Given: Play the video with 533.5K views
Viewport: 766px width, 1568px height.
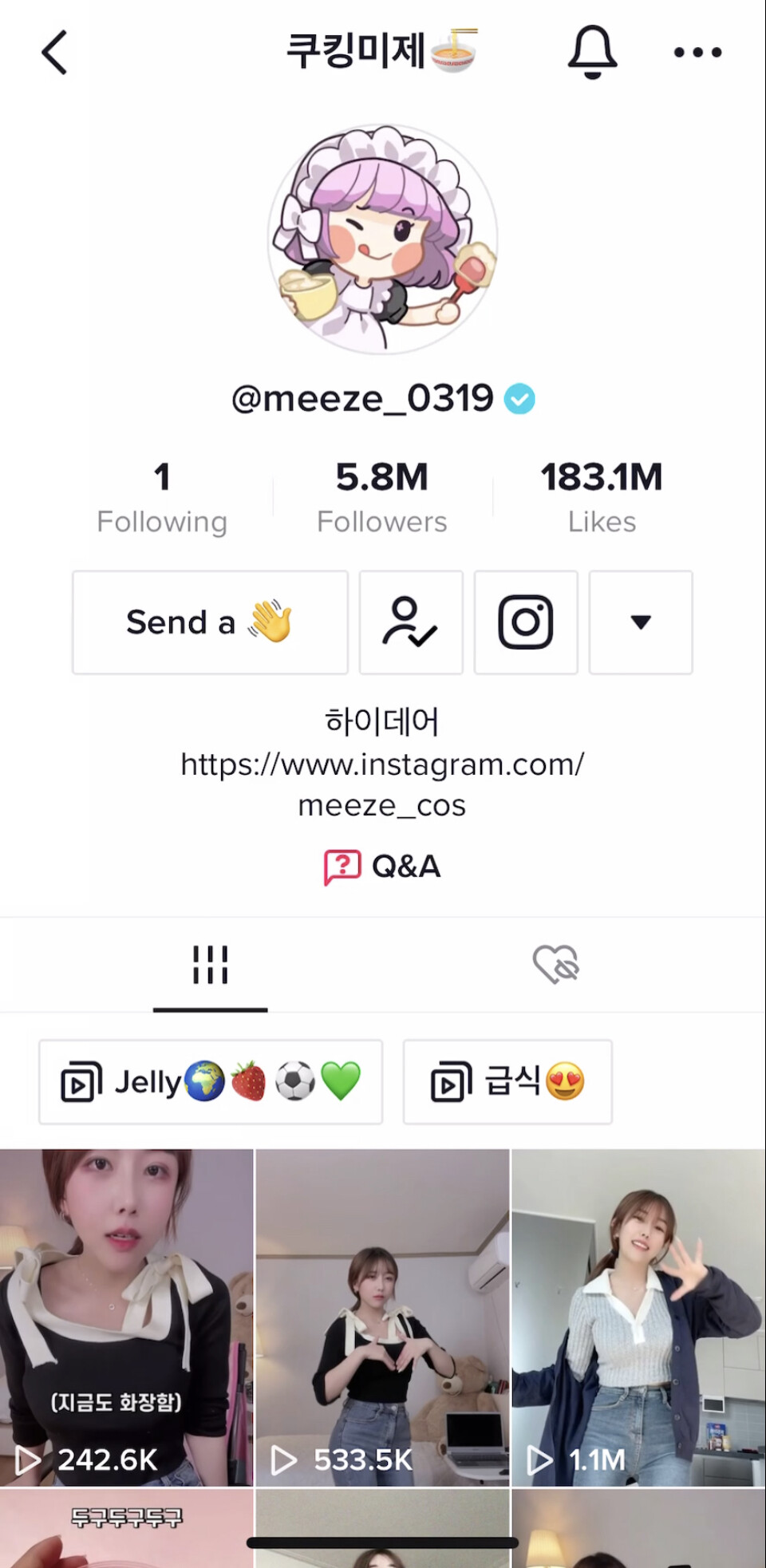Looking at the screenshot, I should [382, 1317].
